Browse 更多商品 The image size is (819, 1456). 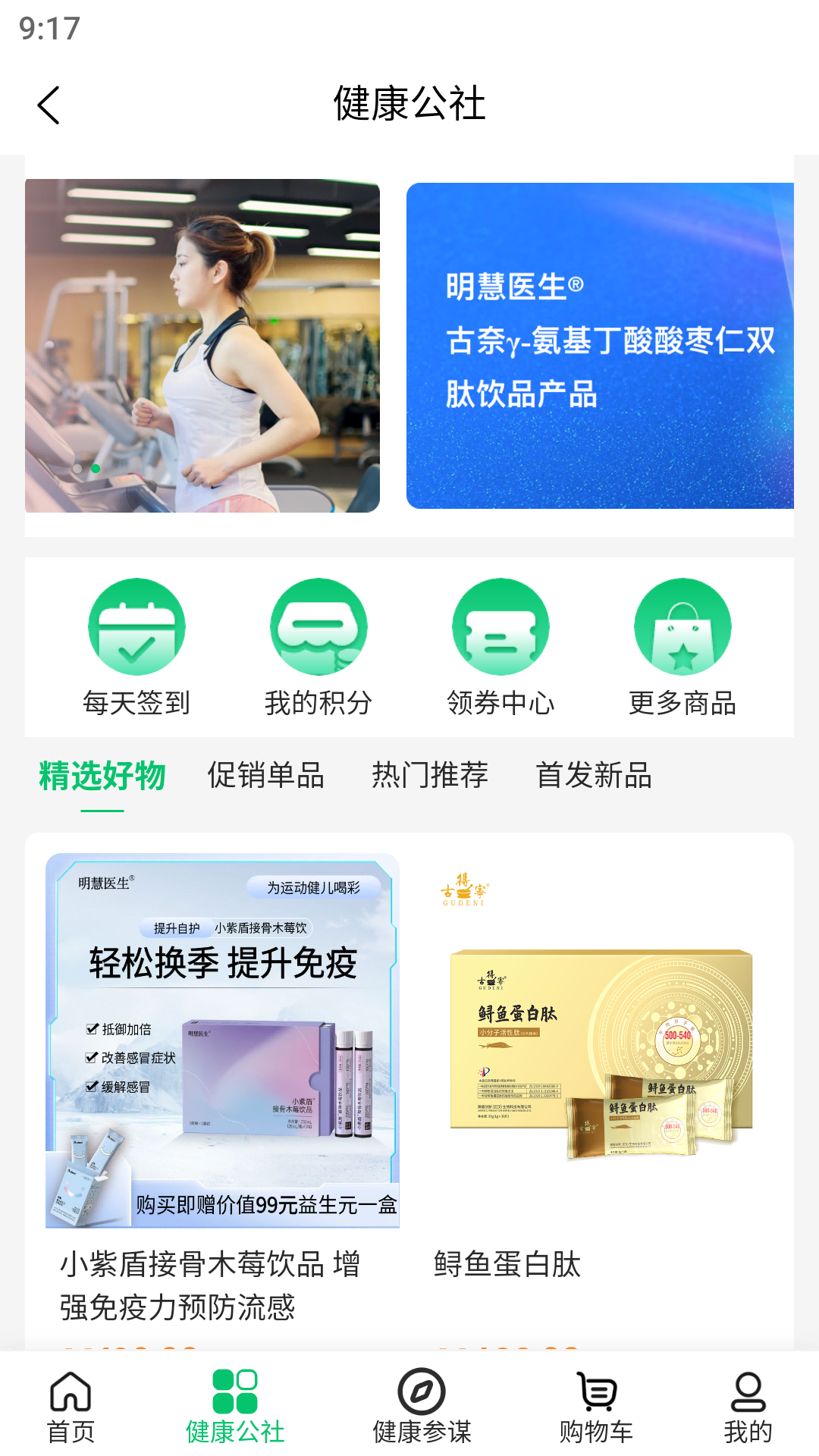[682, 648]
